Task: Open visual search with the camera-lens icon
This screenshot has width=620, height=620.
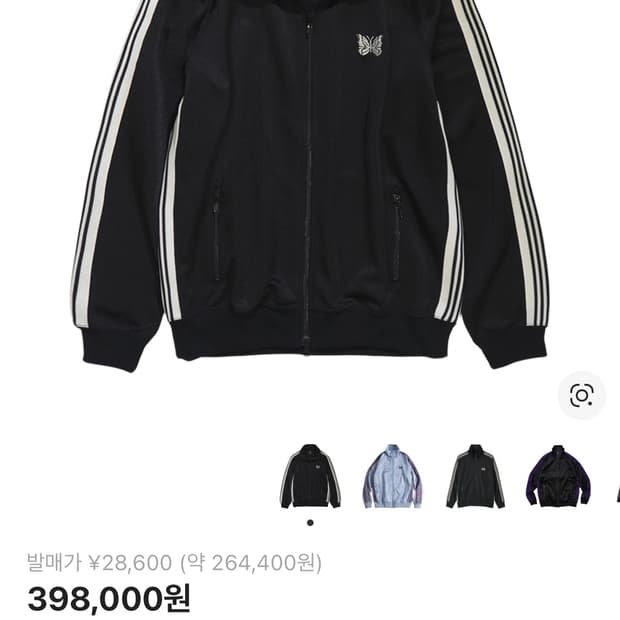Action: [581, 395]
